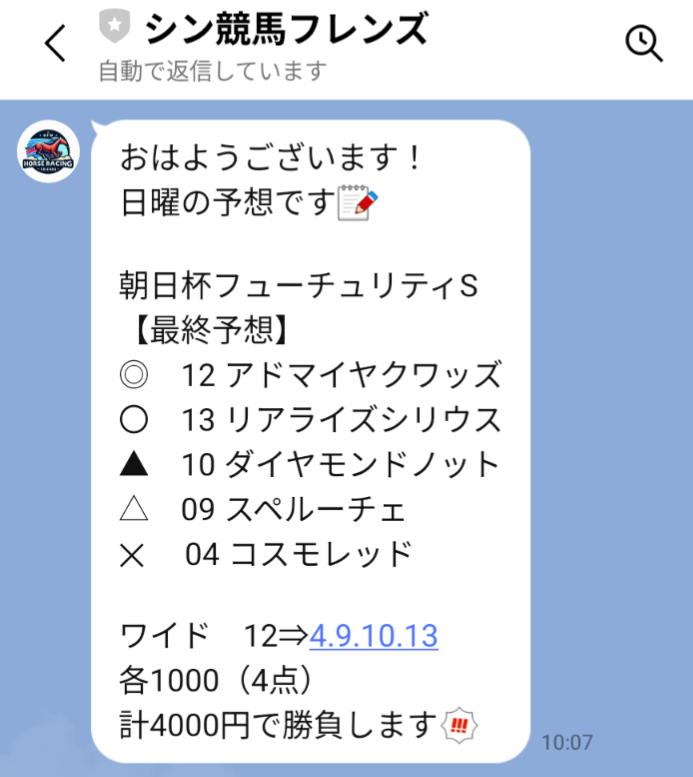
Task: Go back from the シン競馬フレンズ chat
Action: click(x=56, y=44)
